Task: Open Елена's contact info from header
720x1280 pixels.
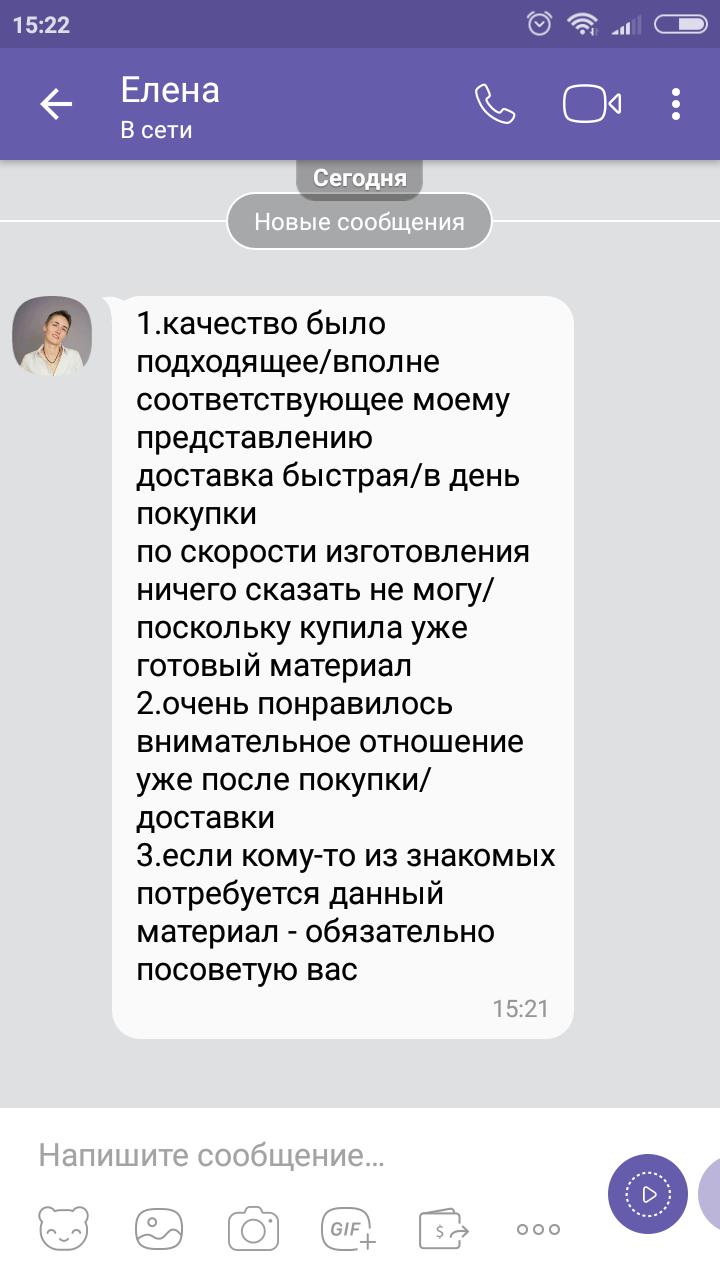Action: tap(170, 104)
